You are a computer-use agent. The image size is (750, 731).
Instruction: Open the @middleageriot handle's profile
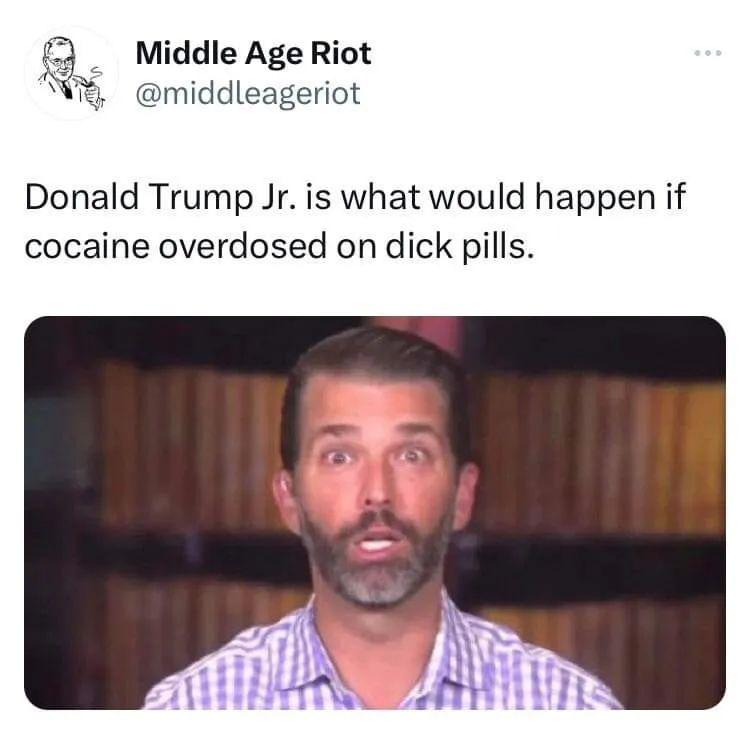(x=246, y=94)
